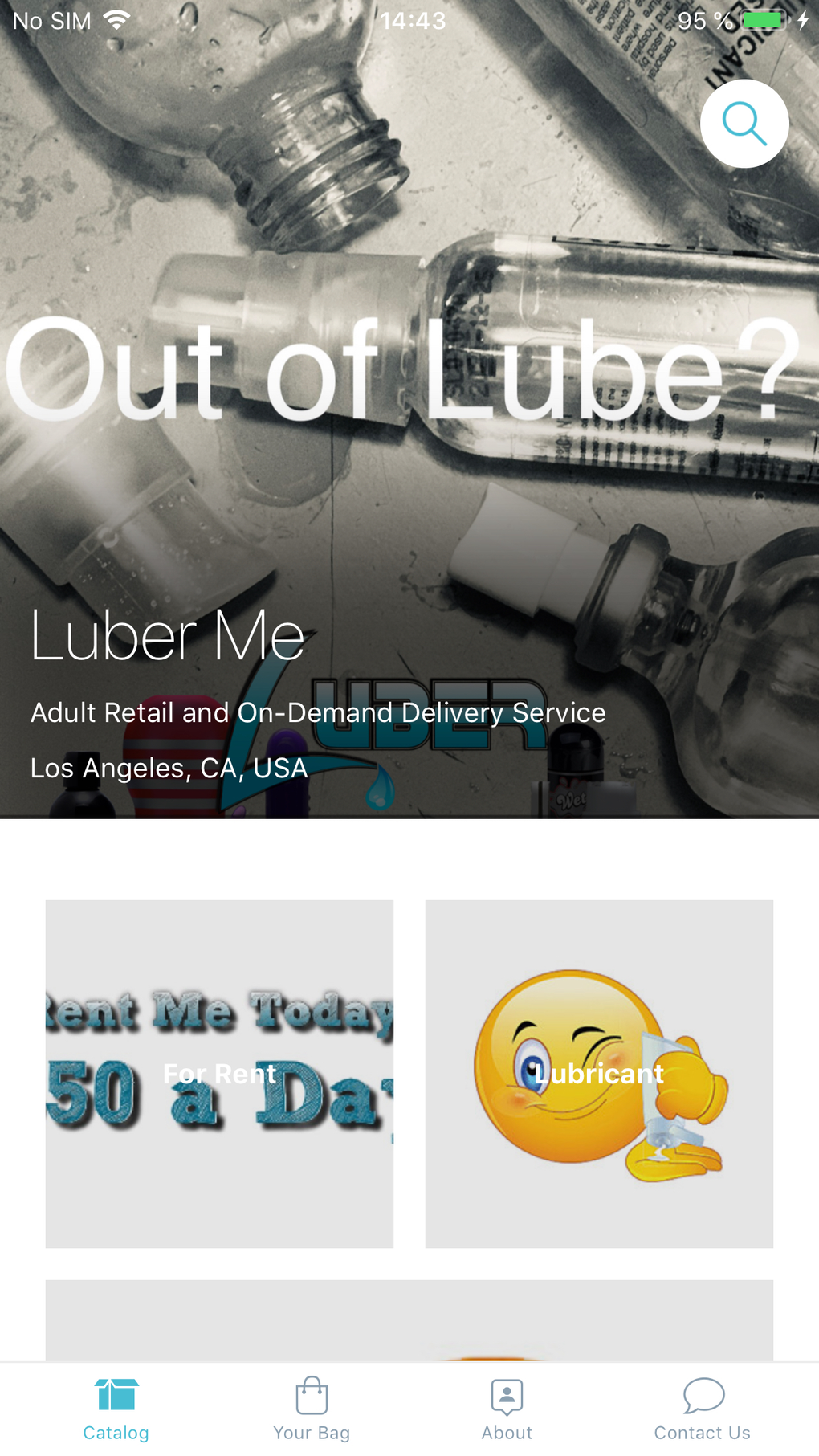Screen dimensions: 819x1456
Task: Open the Contact Us speech bubble icon
Action: coord(703,1395)
